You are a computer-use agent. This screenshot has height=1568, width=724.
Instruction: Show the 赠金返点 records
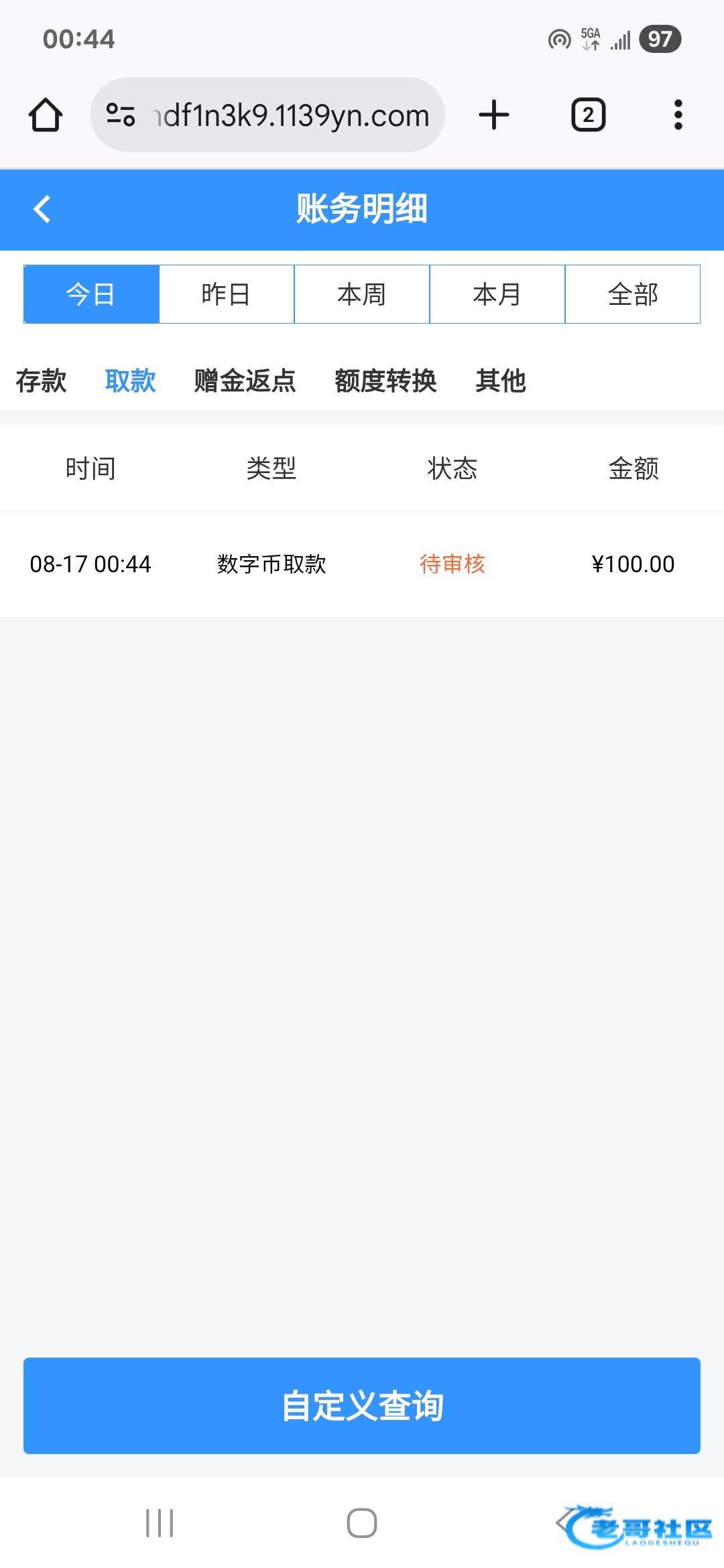coord(245,381)
